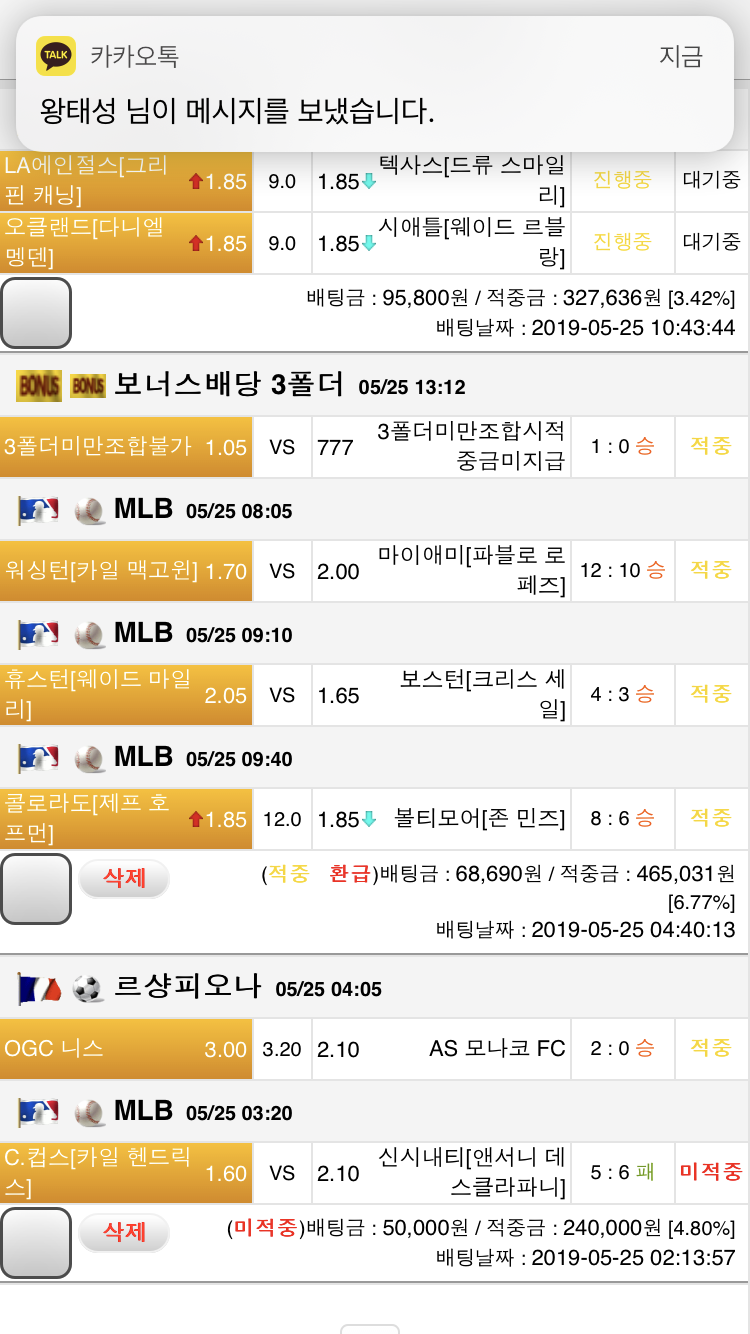Image resolution: width=750 pixels, height=1334 pixels.
Task: Tap 삭제 on the 68,690원 bet
Action: (125, 878)
